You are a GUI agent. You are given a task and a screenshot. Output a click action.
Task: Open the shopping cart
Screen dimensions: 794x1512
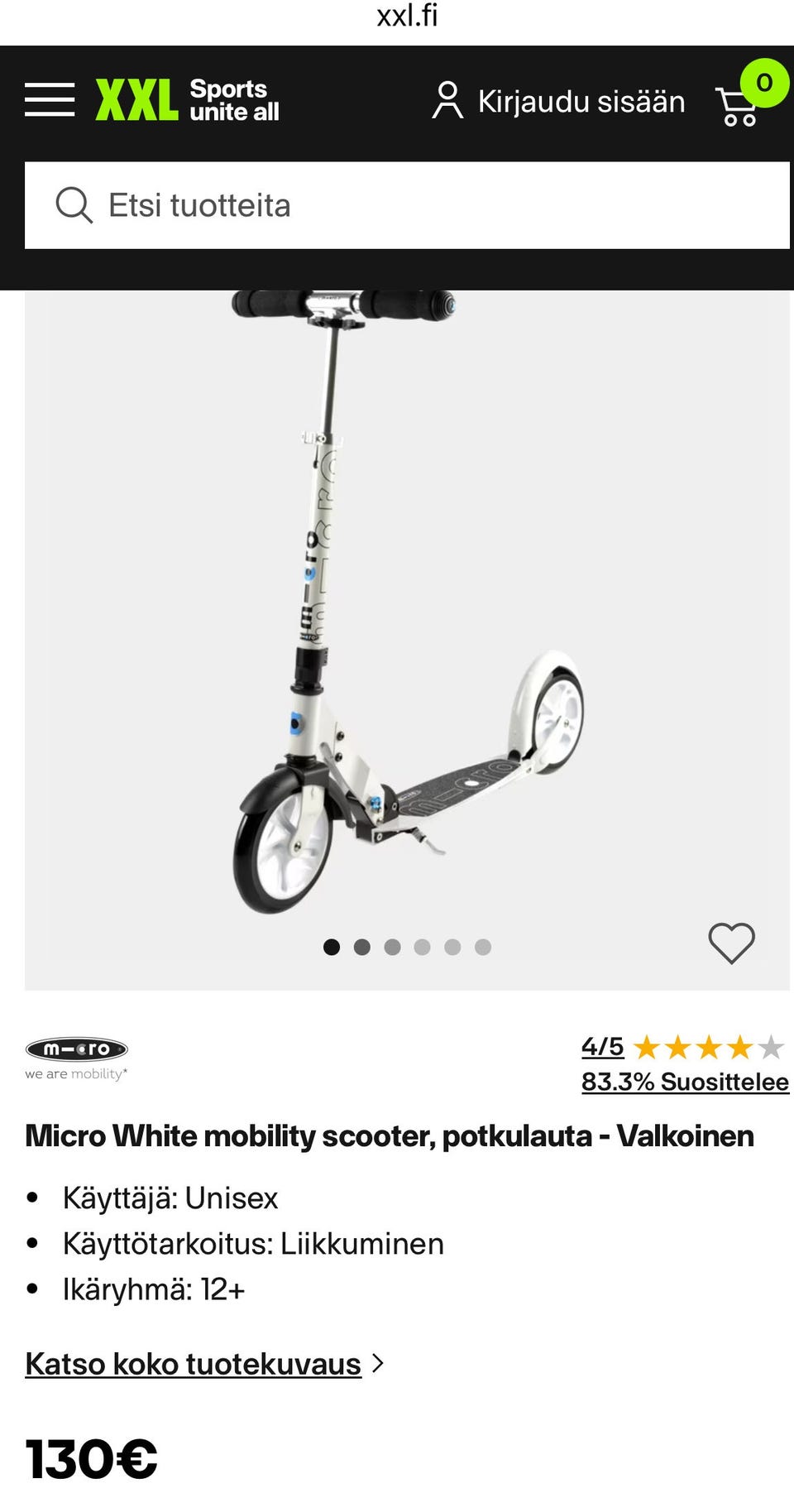(x=749, y=95)
